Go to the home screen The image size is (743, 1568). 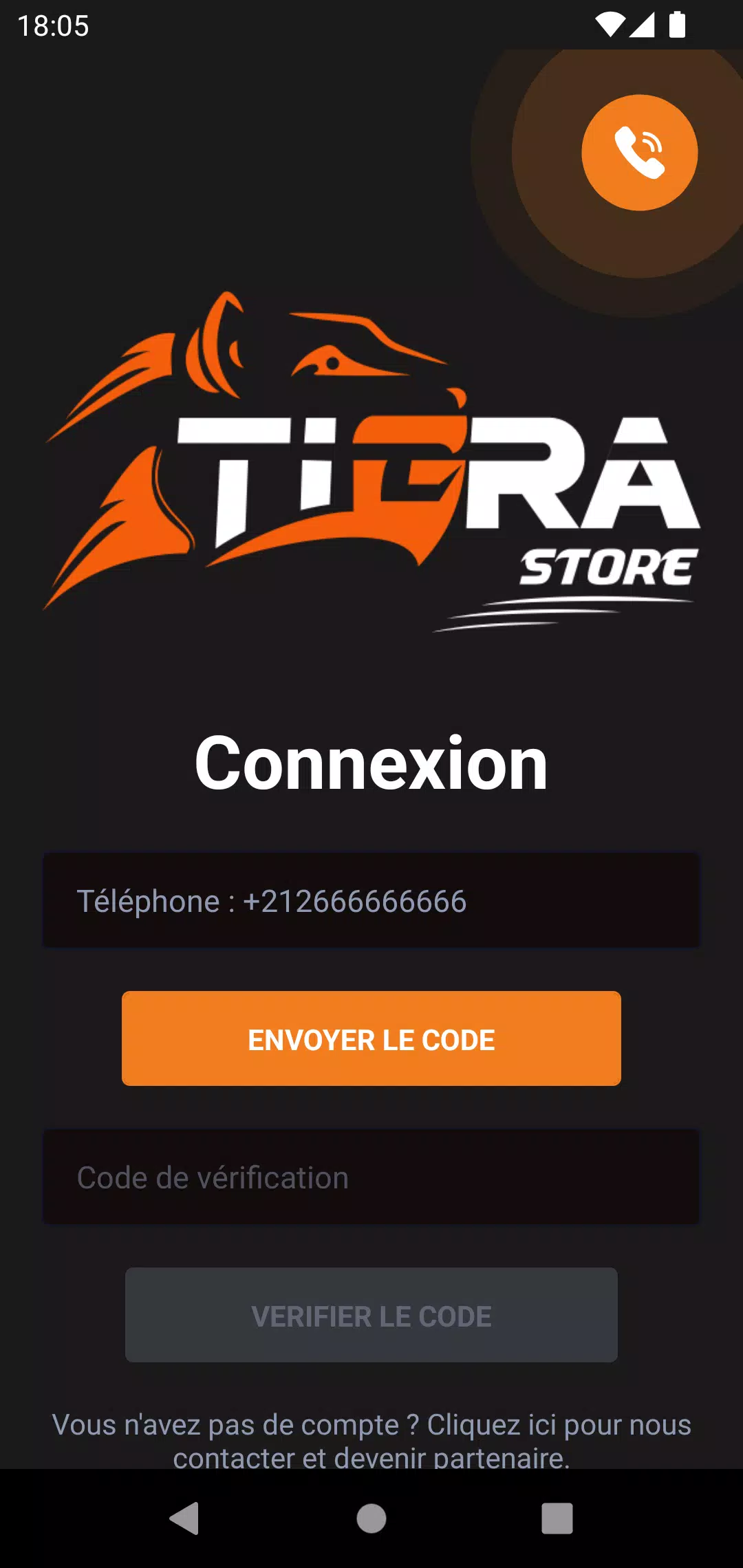[371, 1518]
